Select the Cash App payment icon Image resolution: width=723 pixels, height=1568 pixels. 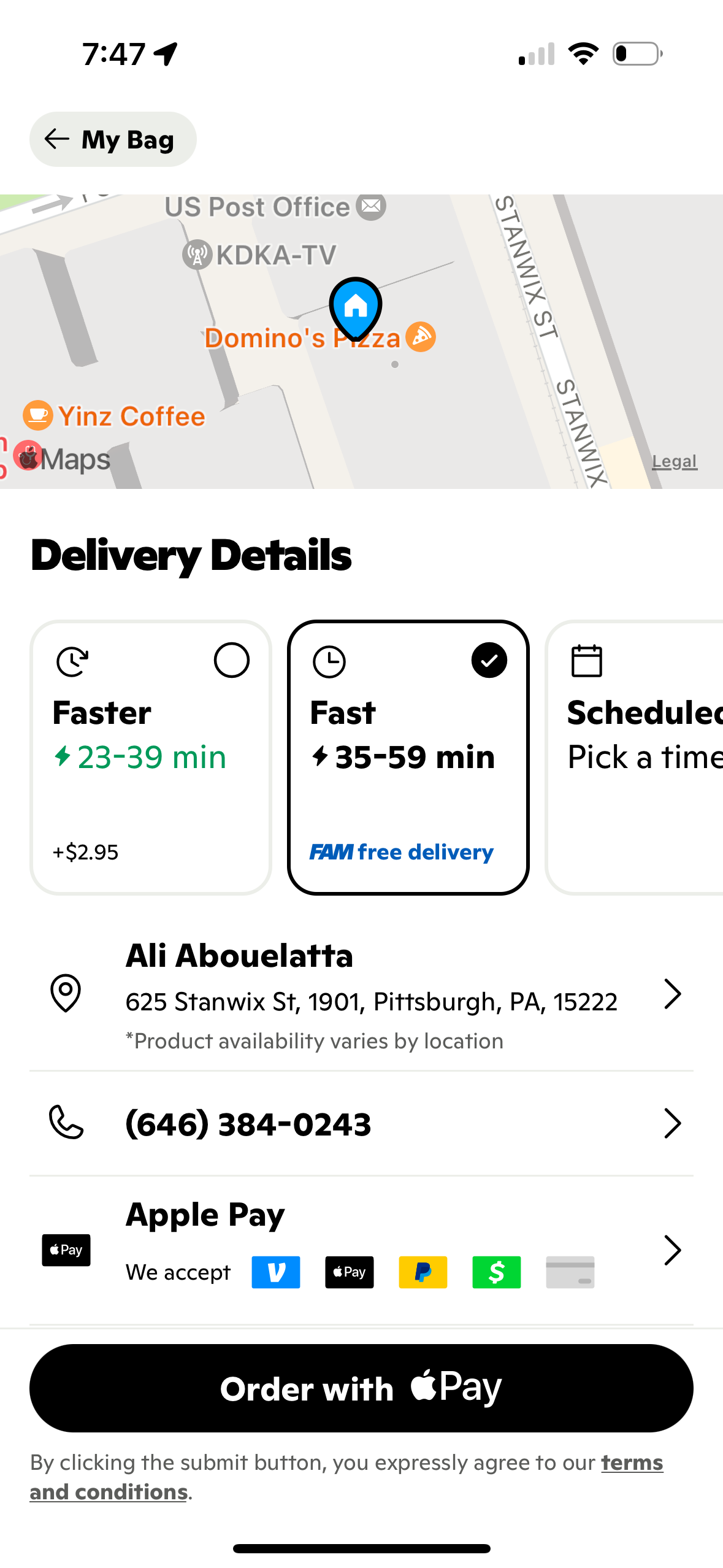click(x=497, y=1272)
